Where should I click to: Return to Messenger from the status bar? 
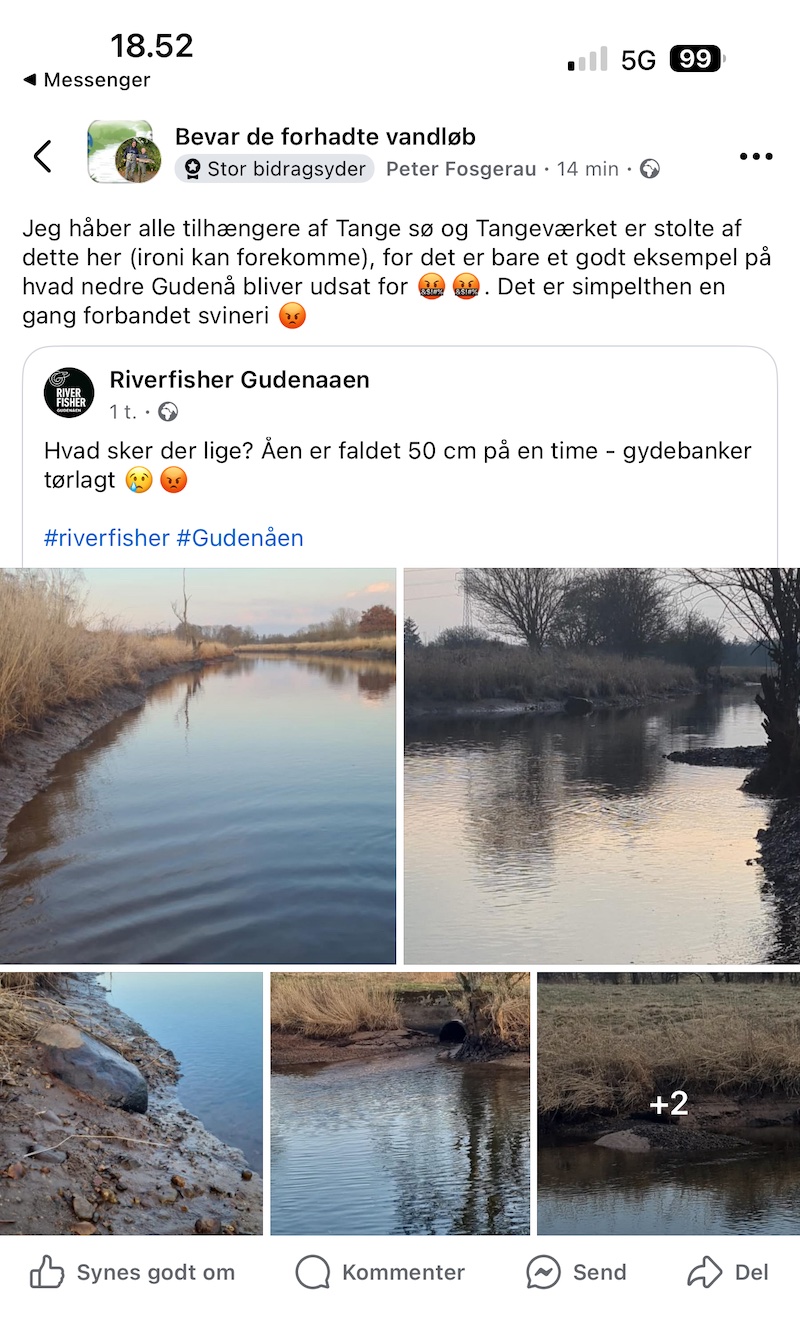86,80
